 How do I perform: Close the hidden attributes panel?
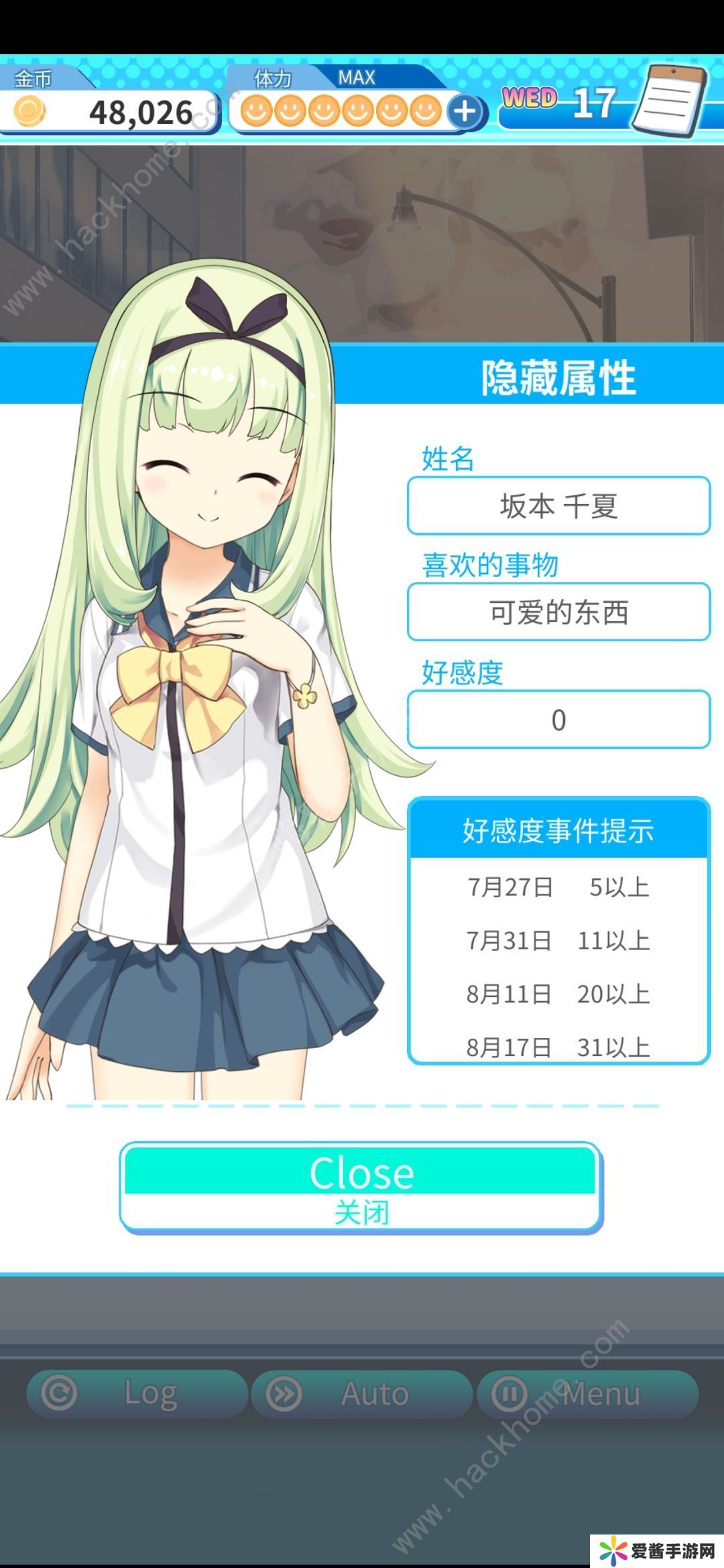point(361,1187)
